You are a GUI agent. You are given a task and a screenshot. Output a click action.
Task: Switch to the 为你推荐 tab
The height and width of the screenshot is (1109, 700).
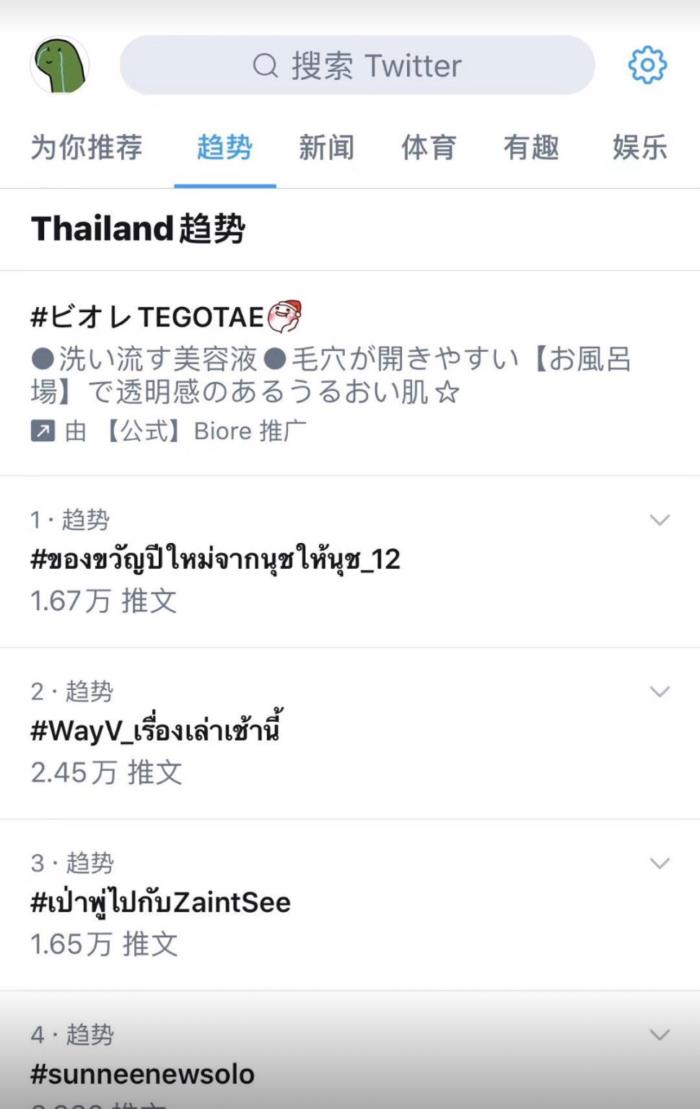coord(87,148)
